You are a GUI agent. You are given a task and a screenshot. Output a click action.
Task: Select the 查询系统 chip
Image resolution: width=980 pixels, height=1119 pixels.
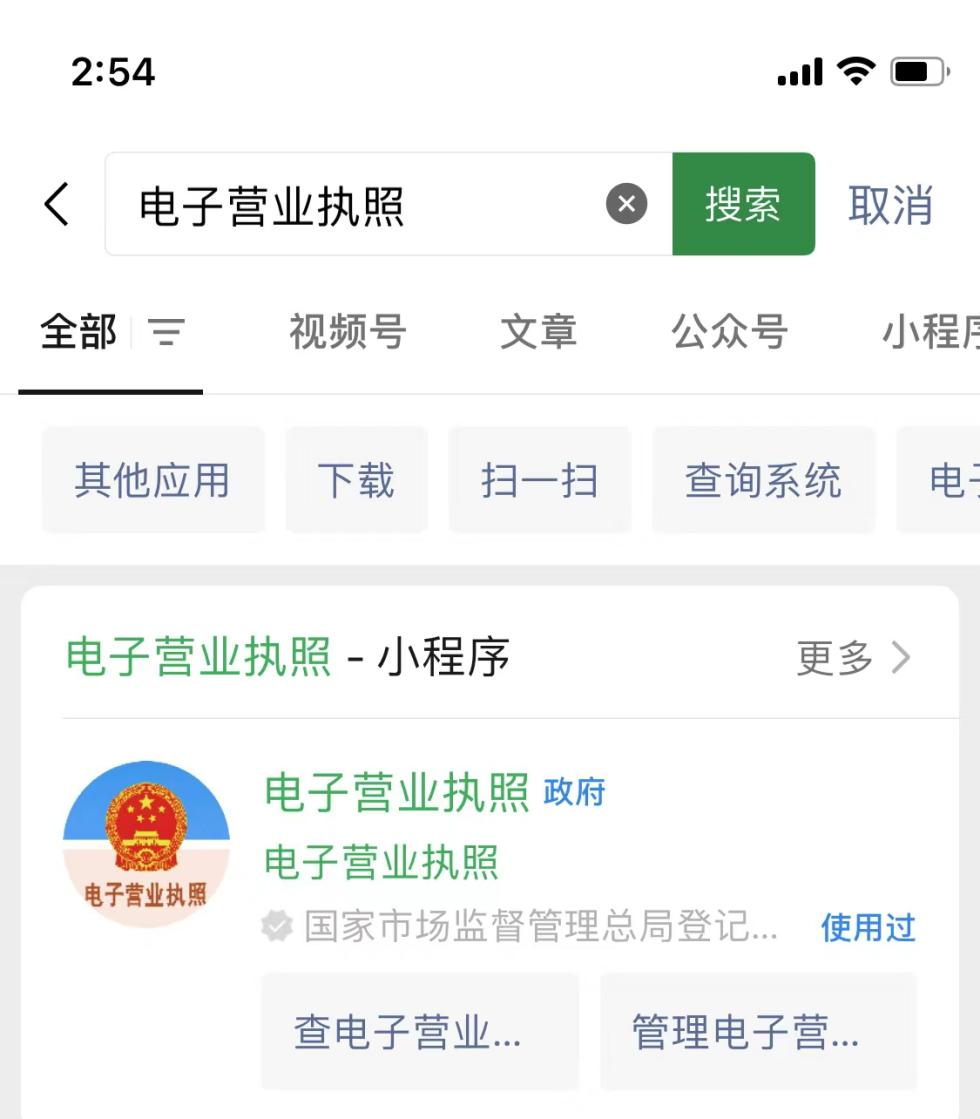pyautogui.click(x=763, y=480)
